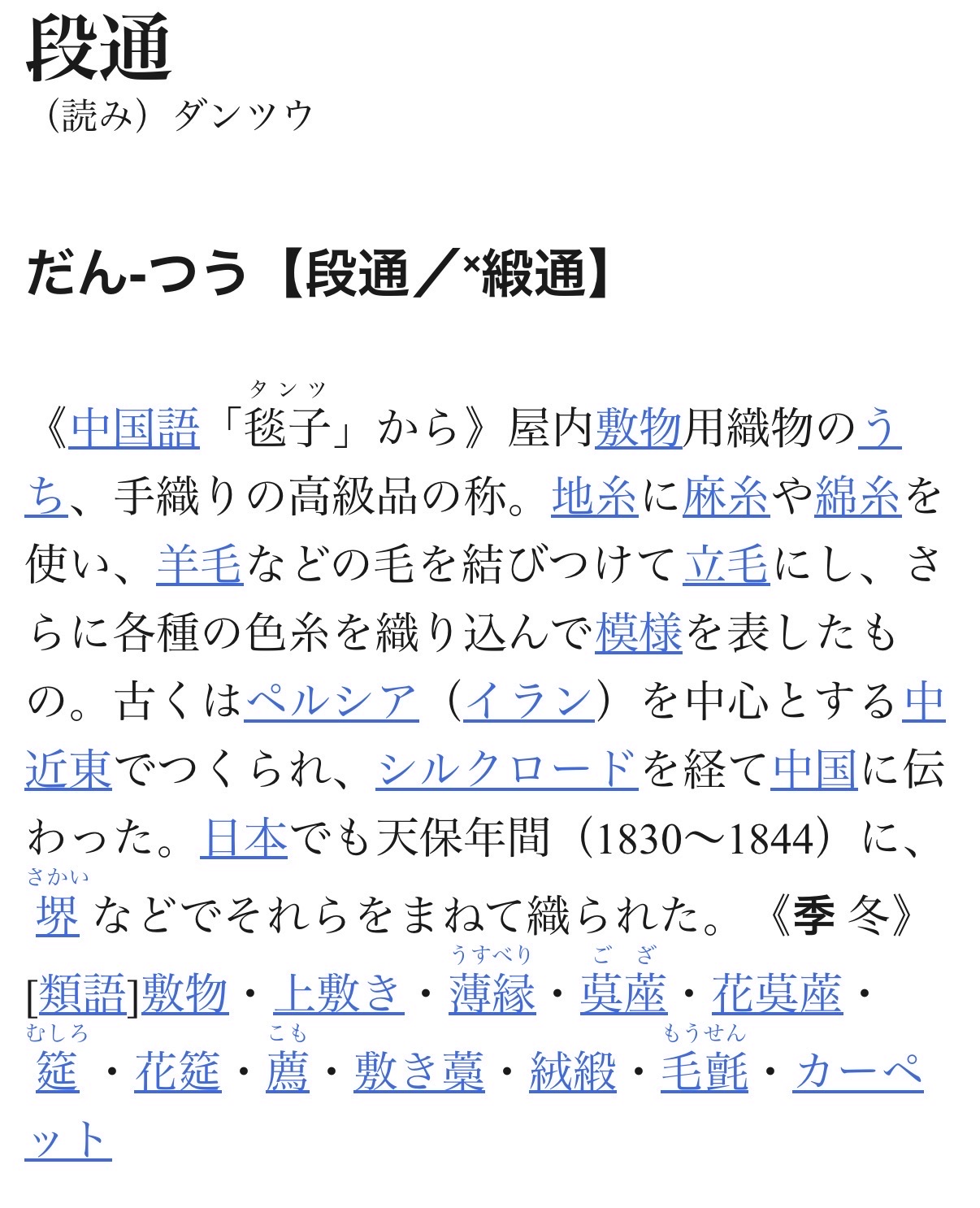Follow the 立毛 link

click(726, 564)
